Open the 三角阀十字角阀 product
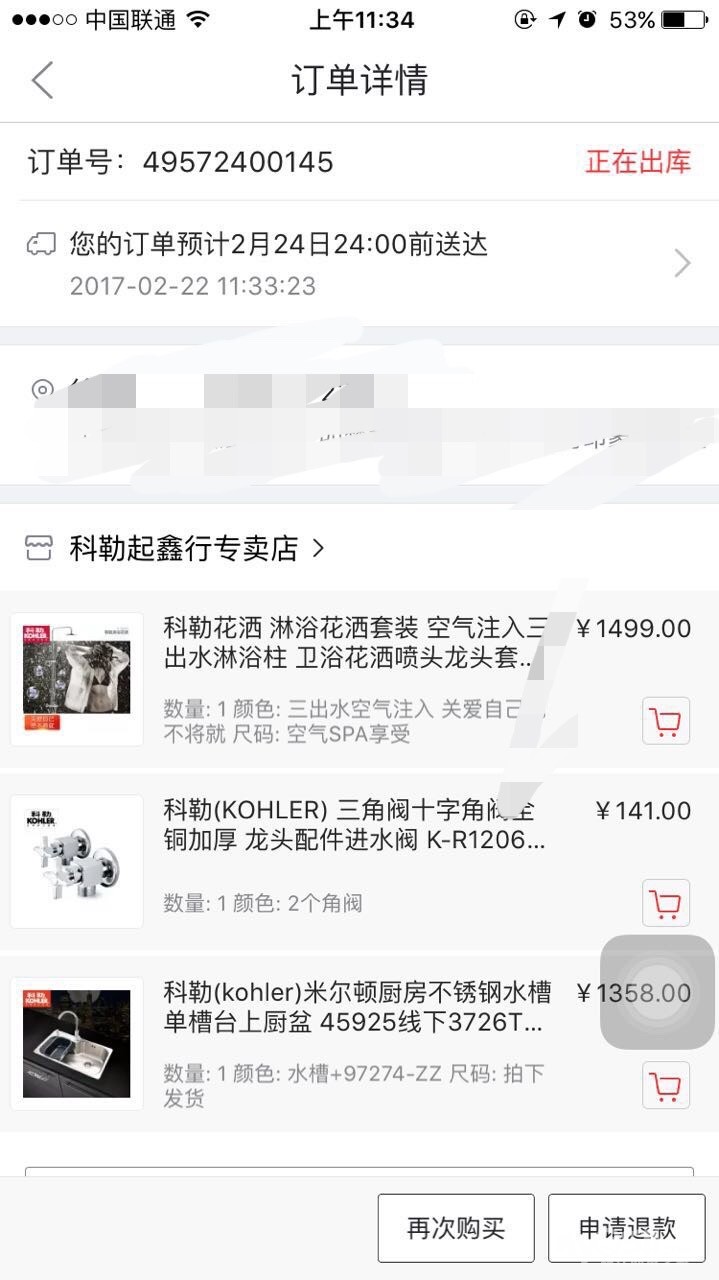 355,826
